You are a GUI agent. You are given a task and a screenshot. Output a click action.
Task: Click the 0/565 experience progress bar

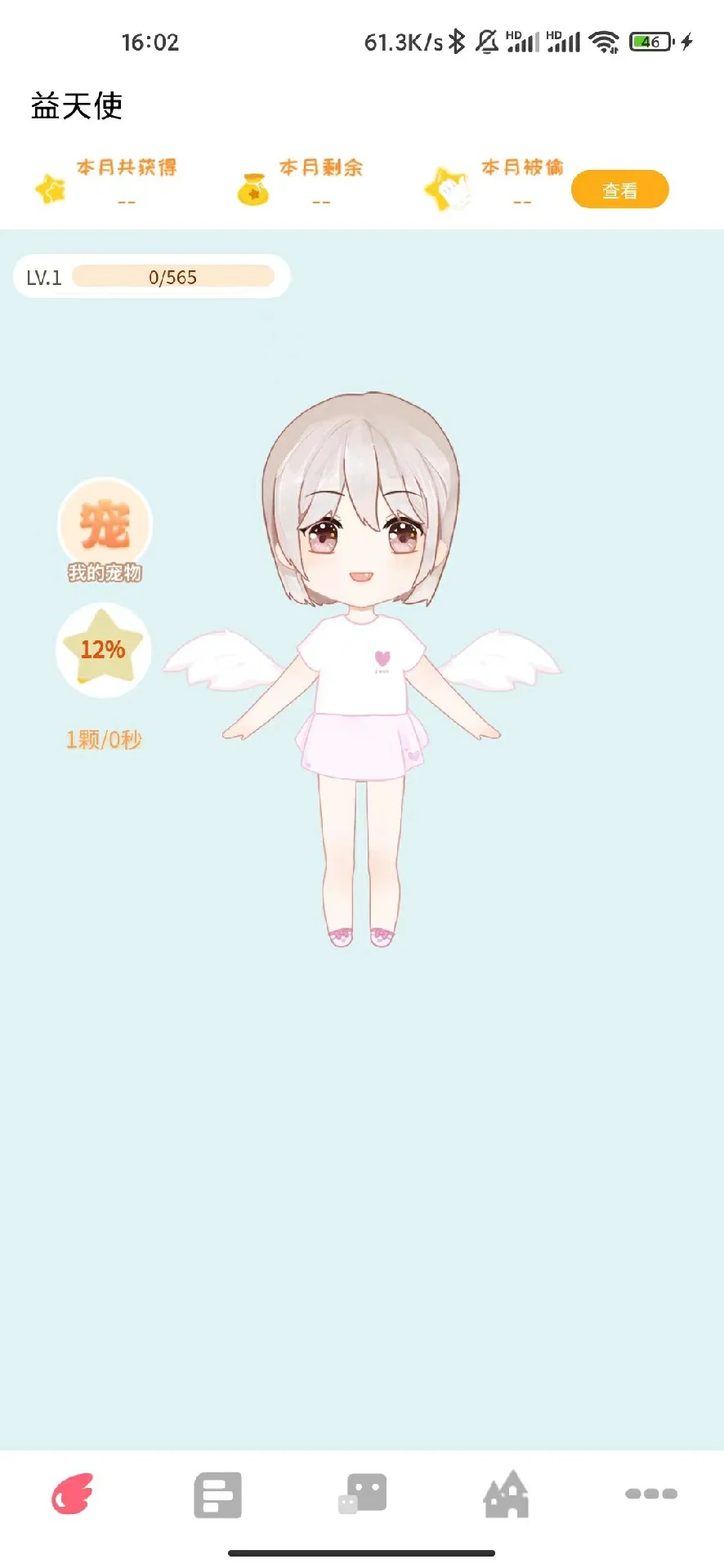(x=173, y=276)
